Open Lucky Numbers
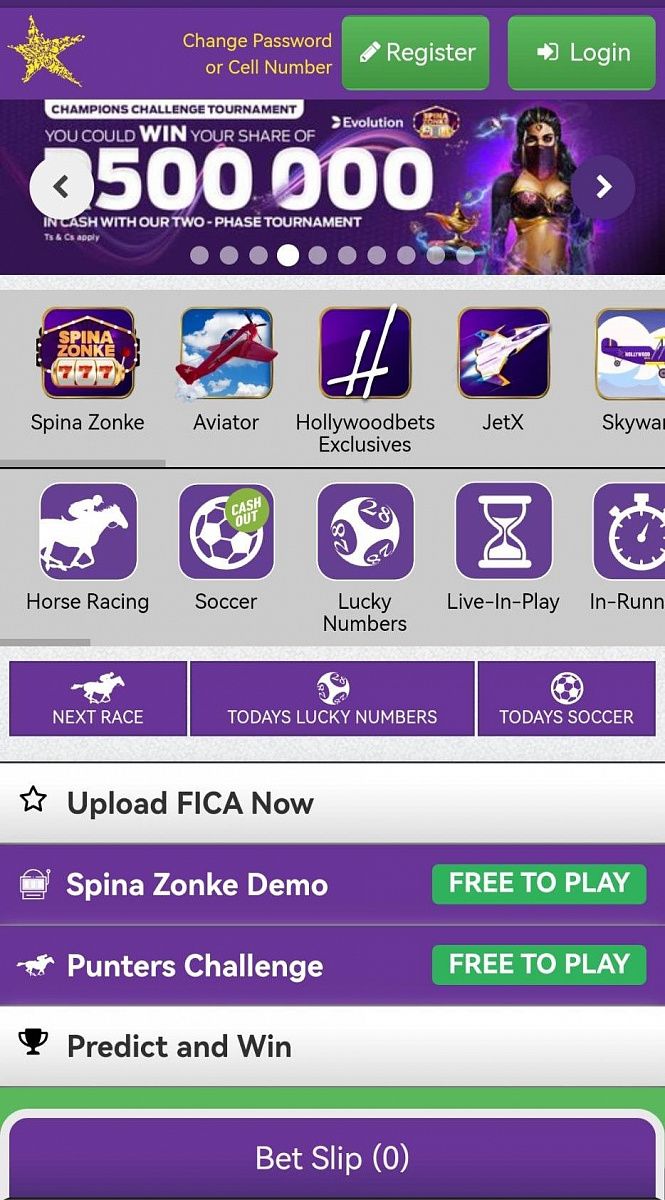 tap(365, 532)
